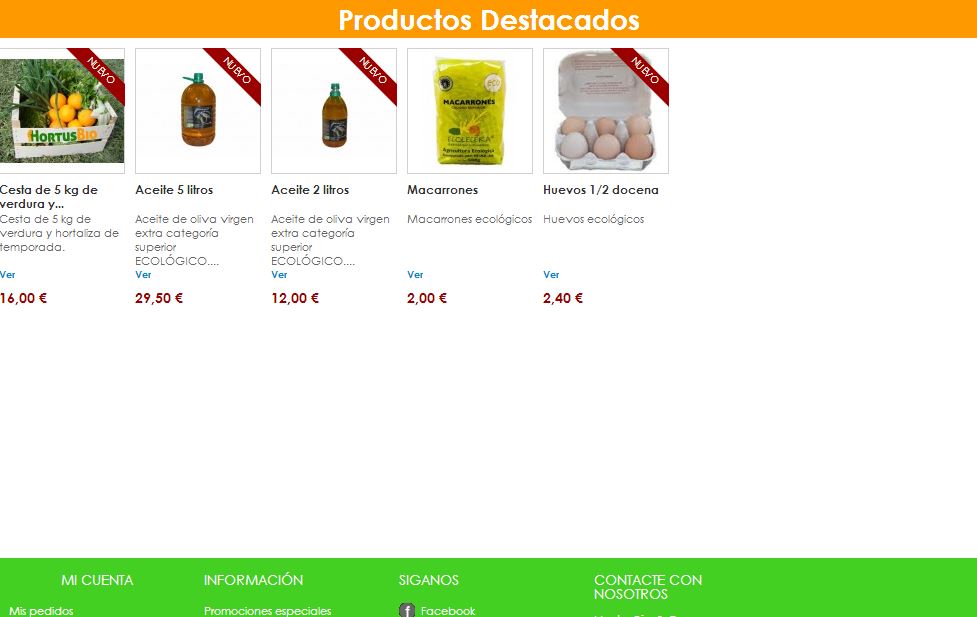Open the Macarrones title link

tap(442, 190)
